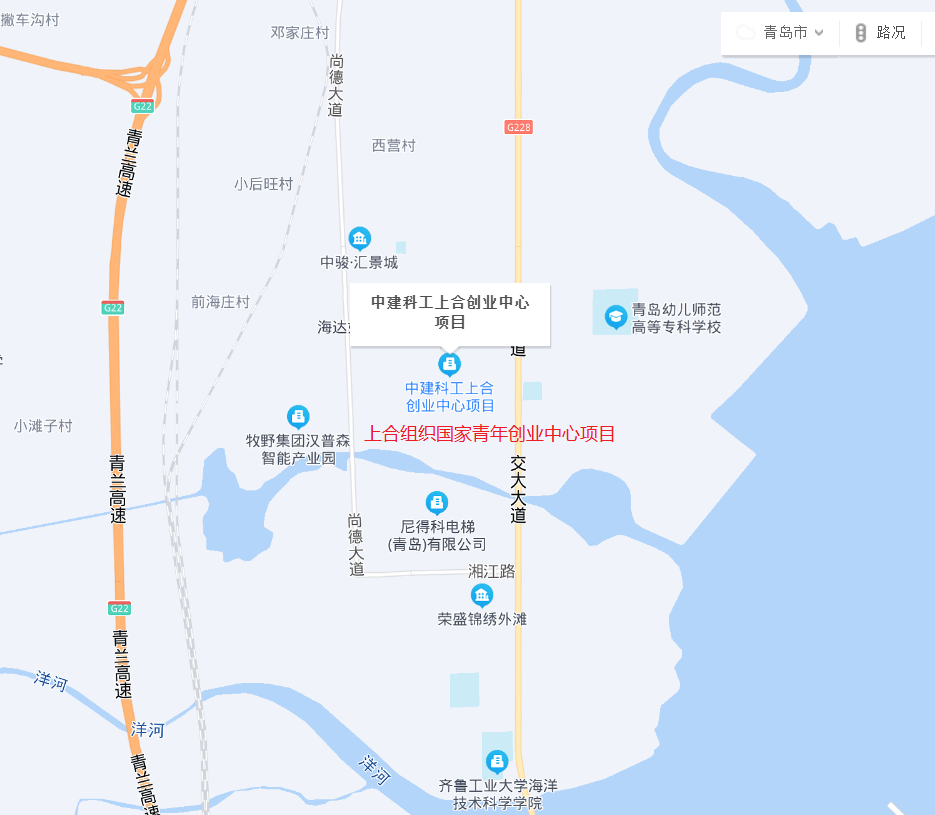935x815 pixels.
Task: Select the 牧野集团汉普森智能产业园 marker
Action: click(297, 417)
